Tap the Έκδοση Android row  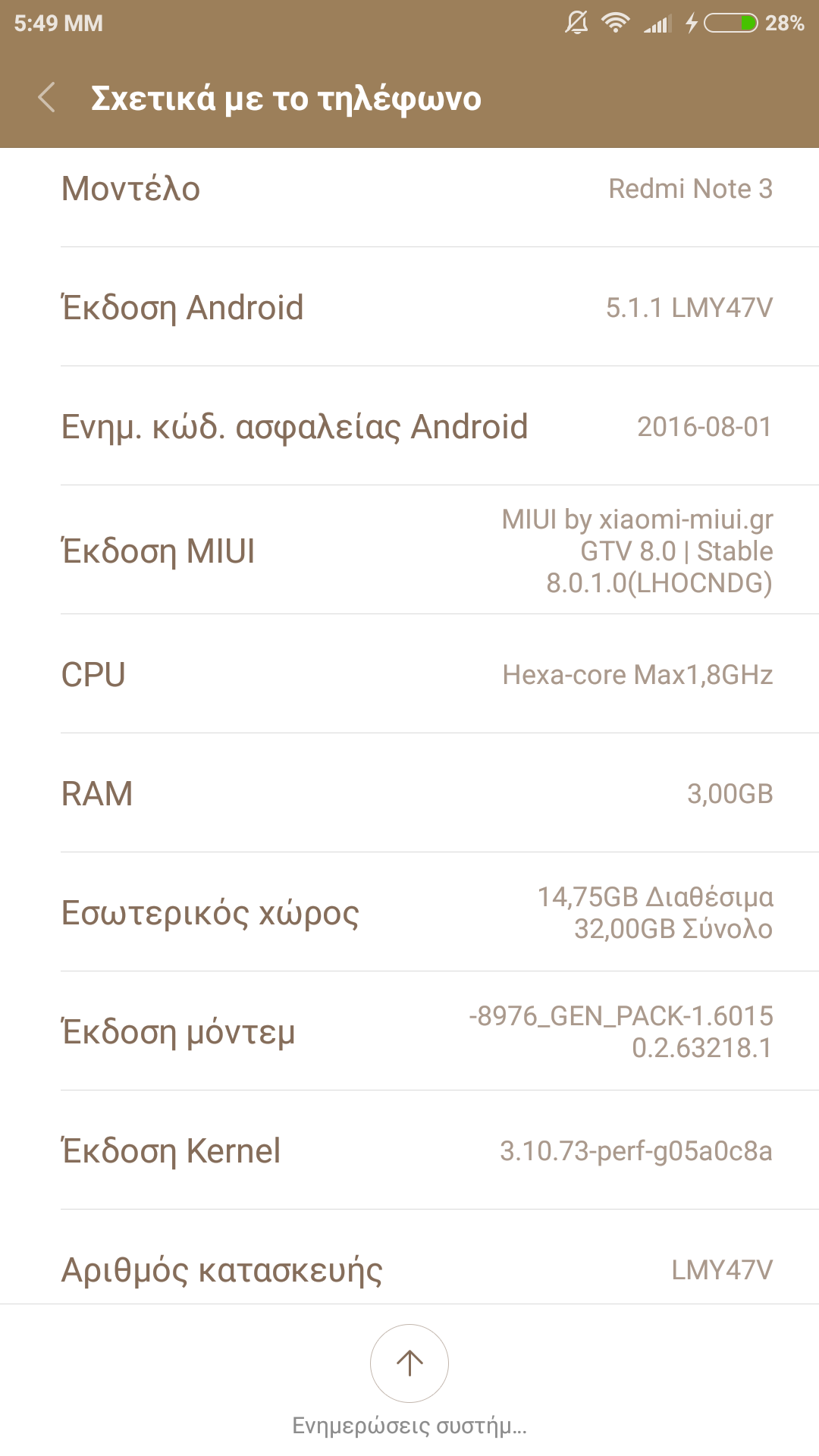(x=409, y=307)
